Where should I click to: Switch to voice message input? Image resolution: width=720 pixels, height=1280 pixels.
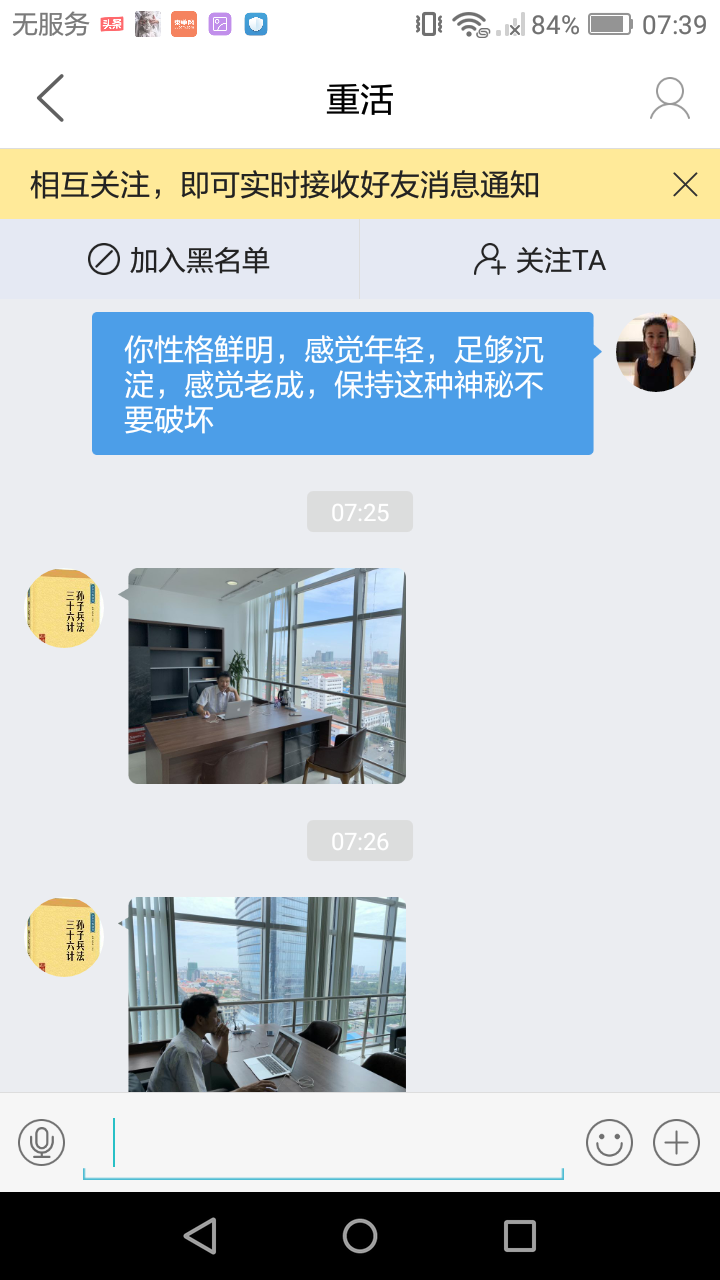point(42,1142)
